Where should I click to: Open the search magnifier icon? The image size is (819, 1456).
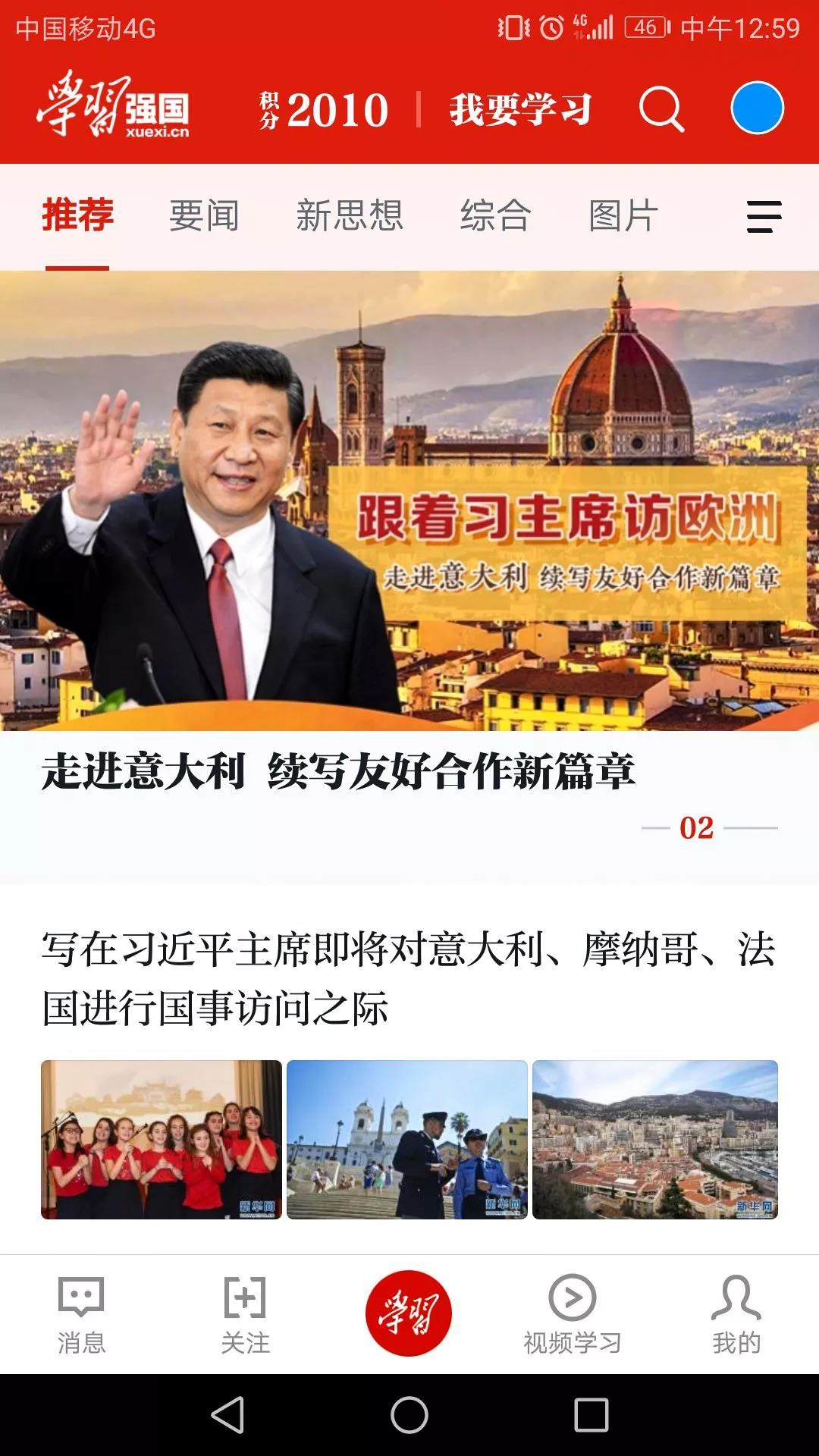661,109
